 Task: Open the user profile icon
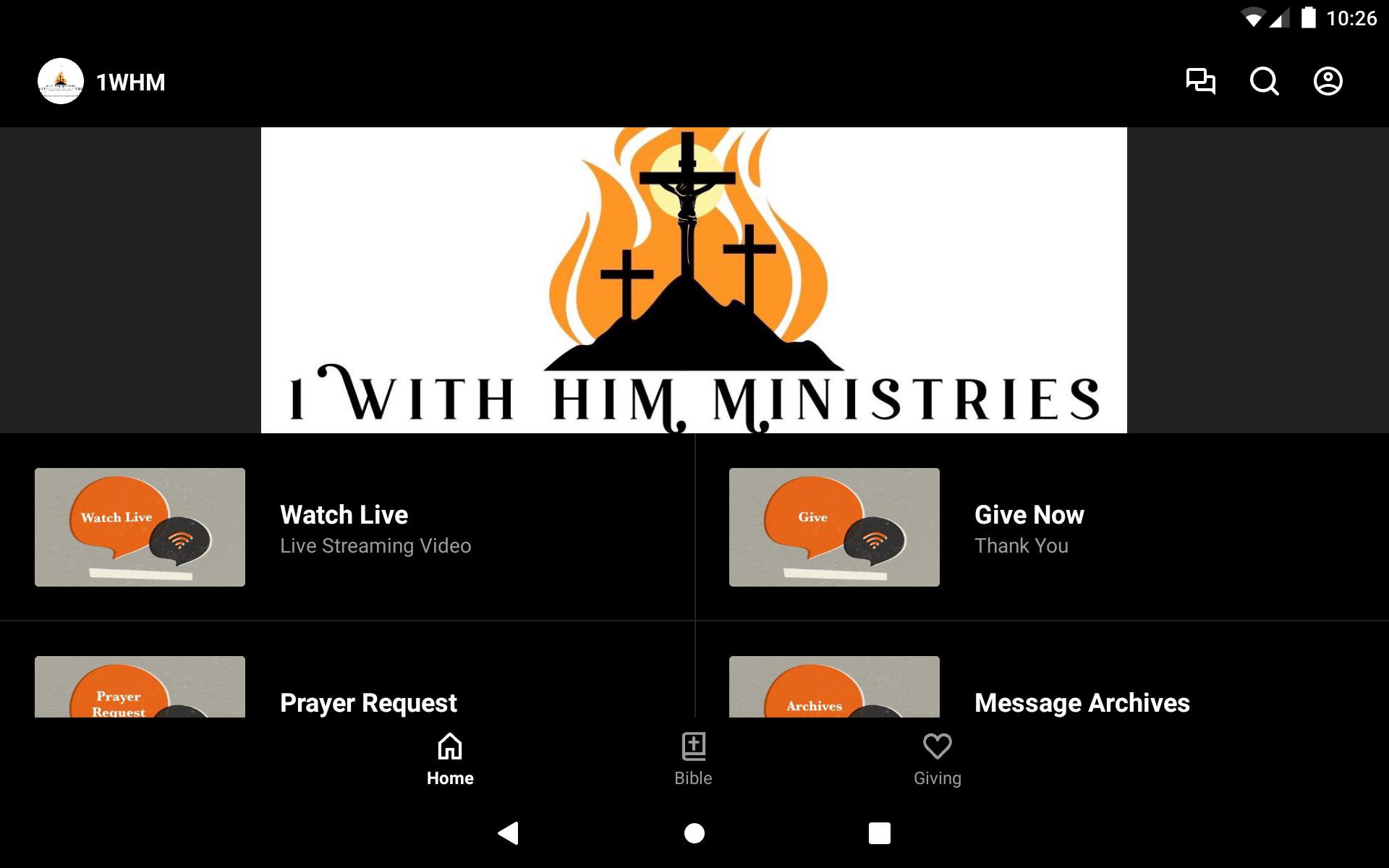(1328, 81)
